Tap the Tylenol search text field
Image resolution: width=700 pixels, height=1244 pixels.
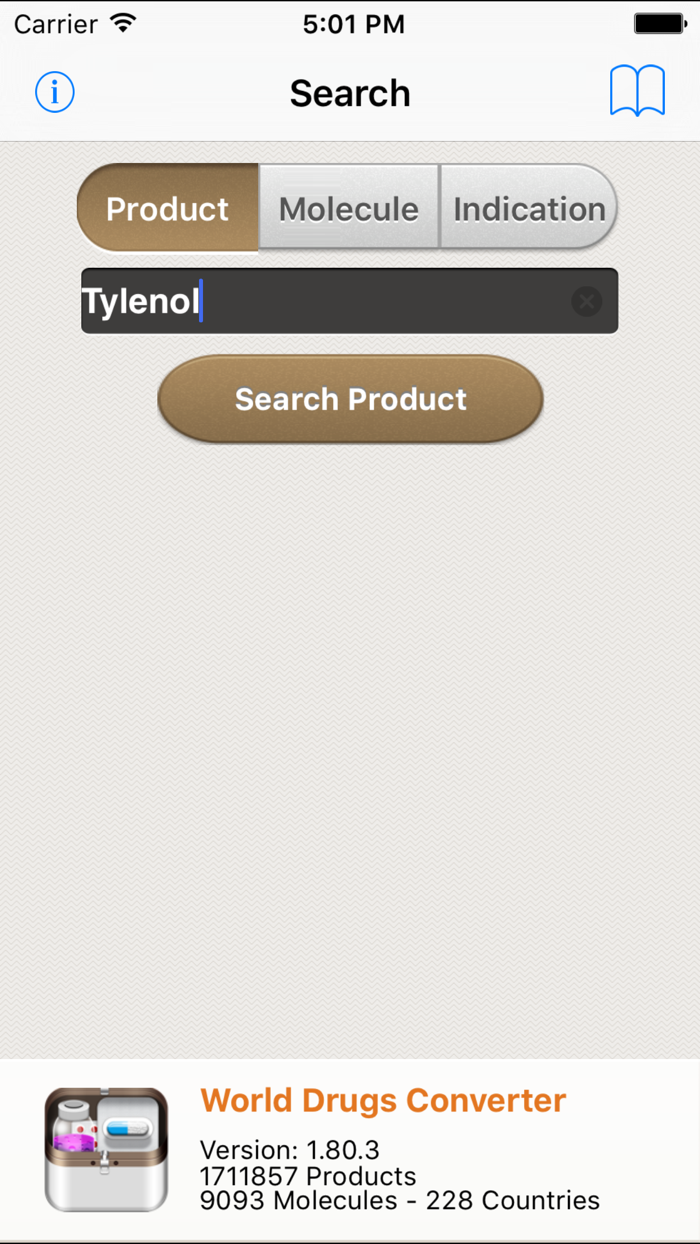(350, 301)
